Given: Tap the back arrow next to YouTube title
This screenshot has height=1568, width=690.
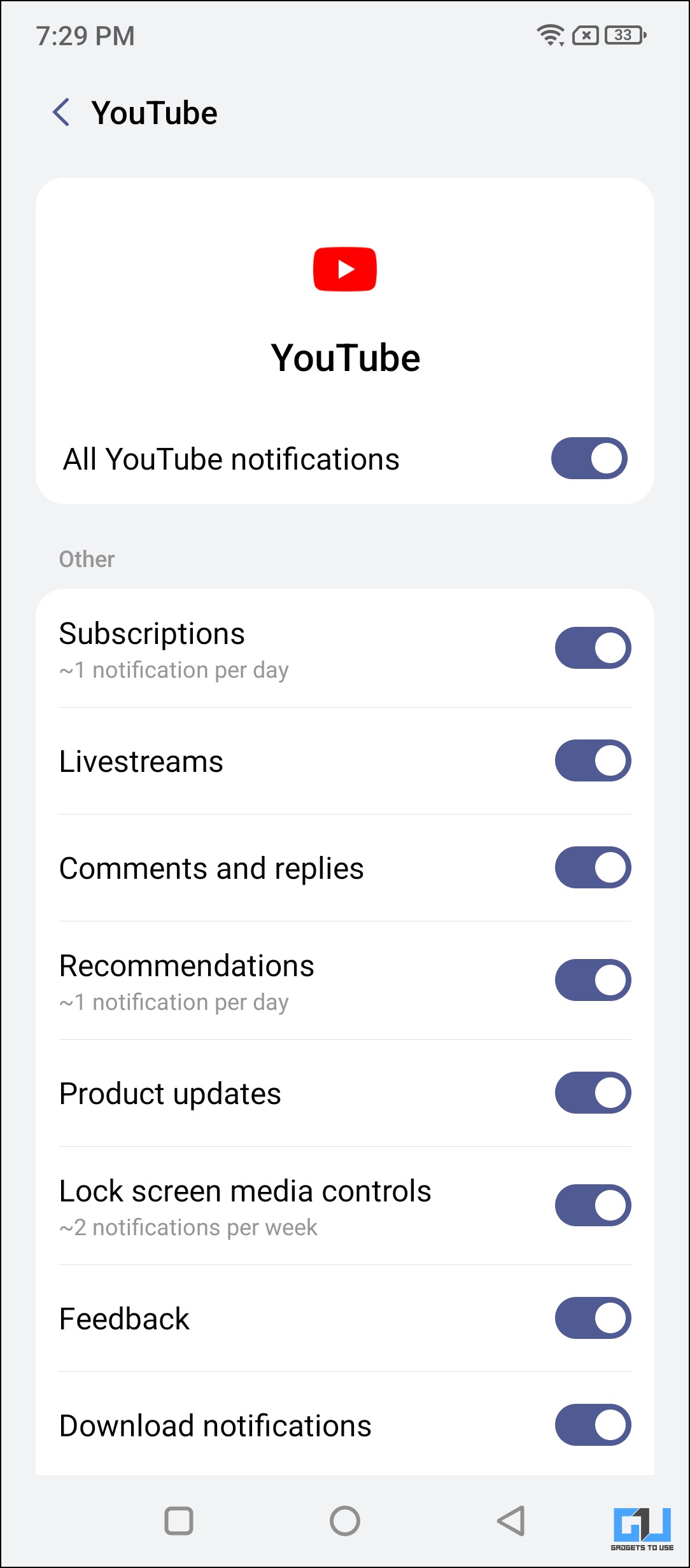Looking at the screenshot, I should (62, 112).
